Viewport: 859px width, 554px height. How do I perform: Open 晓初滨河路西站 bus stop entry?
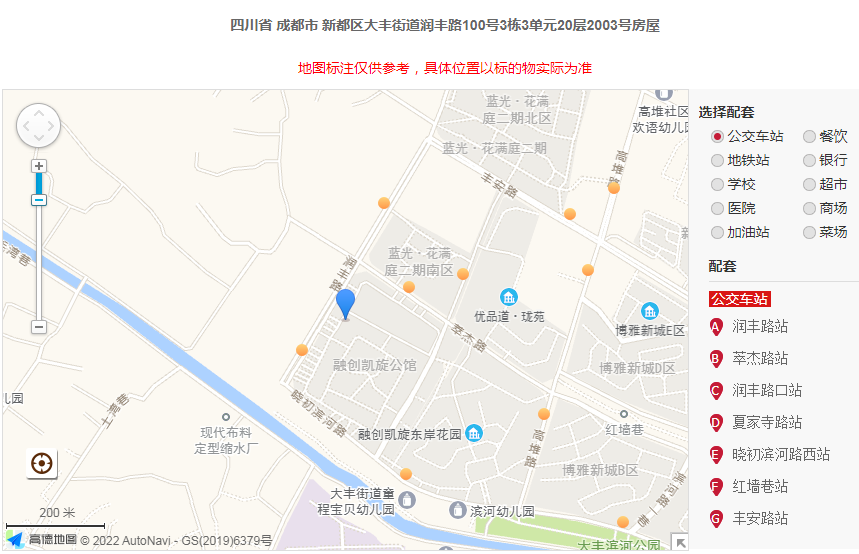tap(780, 454)
